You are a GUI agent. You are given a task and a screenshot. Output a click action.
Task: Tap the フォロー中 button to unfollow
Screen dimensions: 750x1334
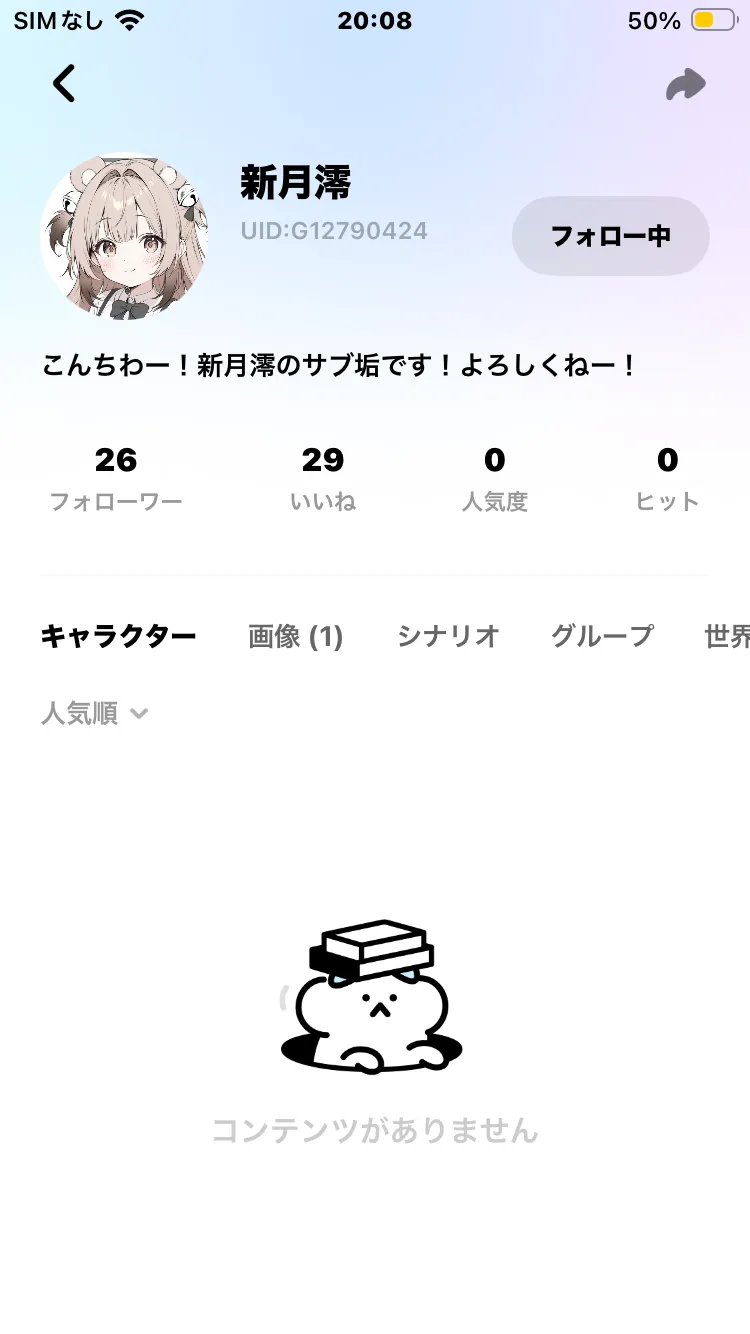(x=610, y=236)
